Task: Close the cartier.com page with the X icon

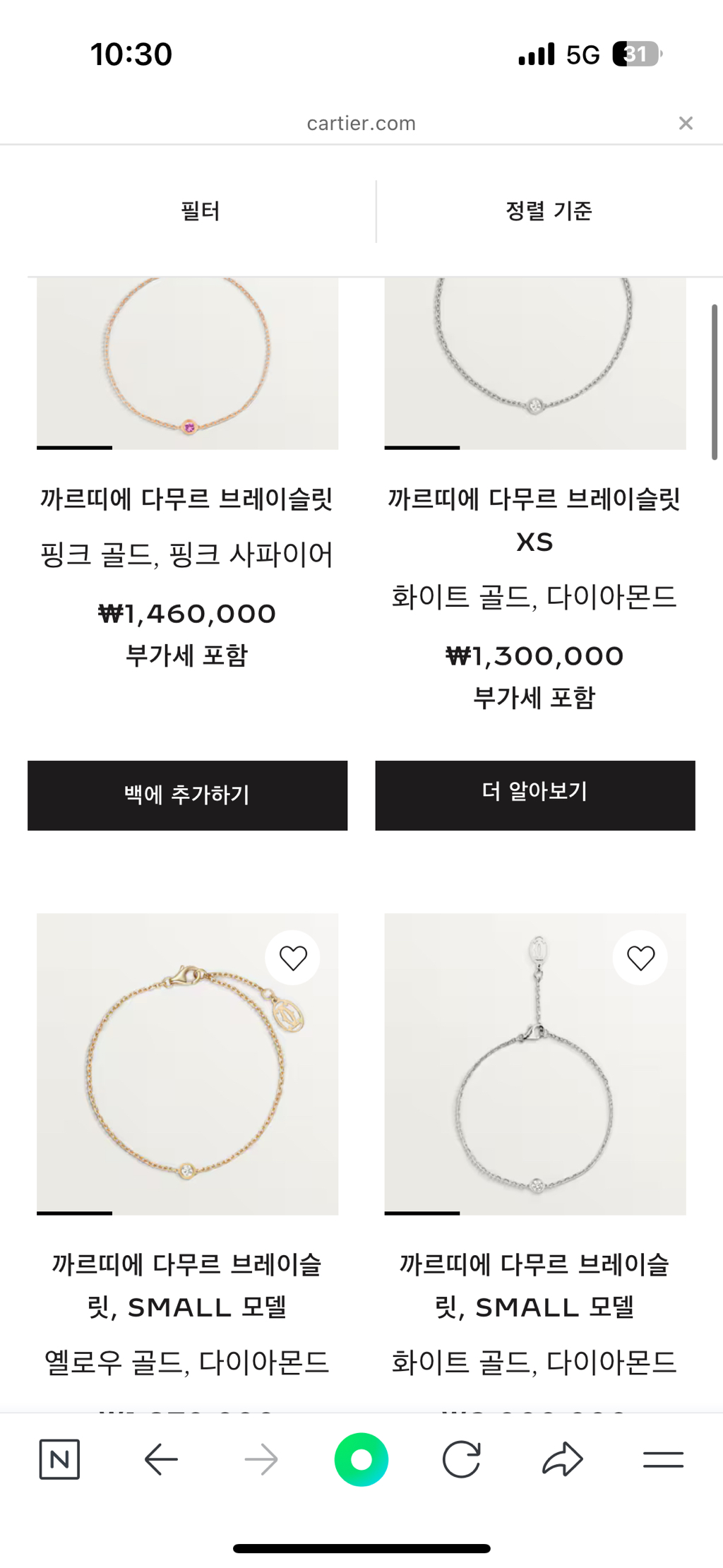Action: pos(686,123)
